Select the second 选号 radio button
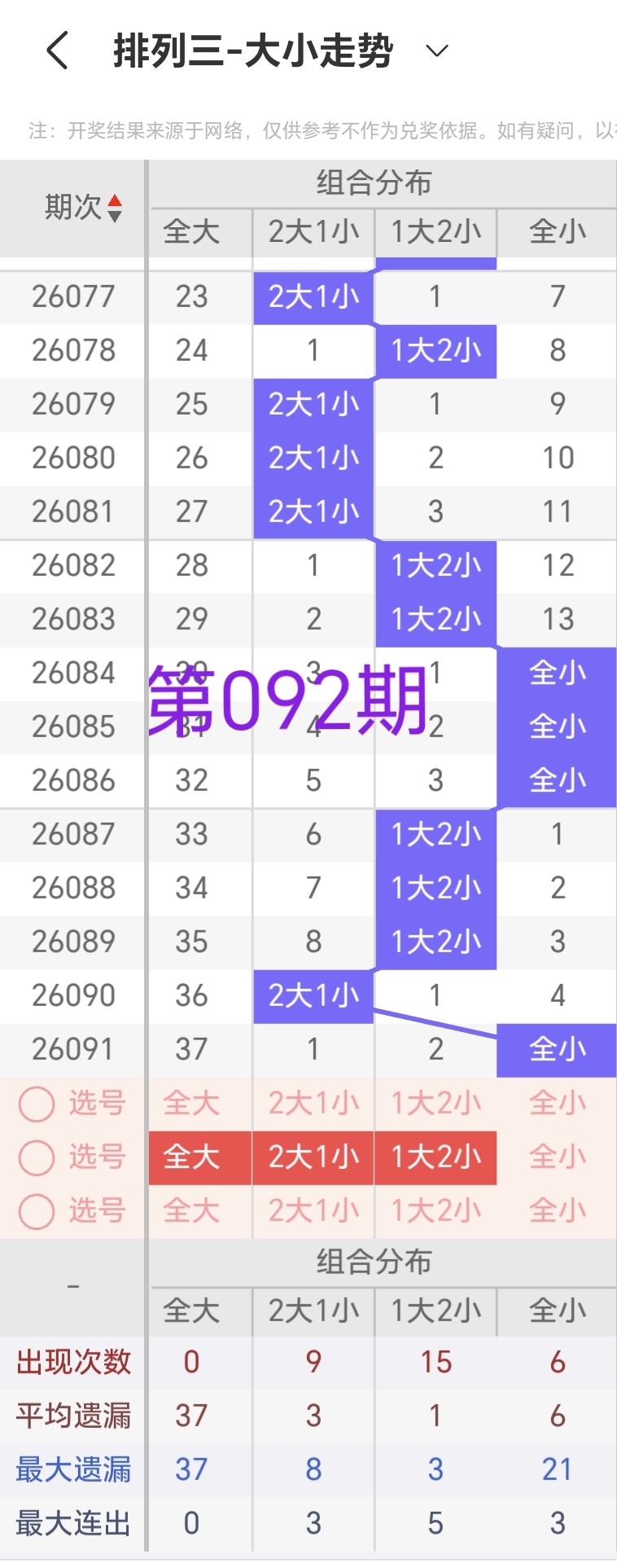This screenshot has height=1568, width=617. pyautogui.click(x=37, y=1157)
